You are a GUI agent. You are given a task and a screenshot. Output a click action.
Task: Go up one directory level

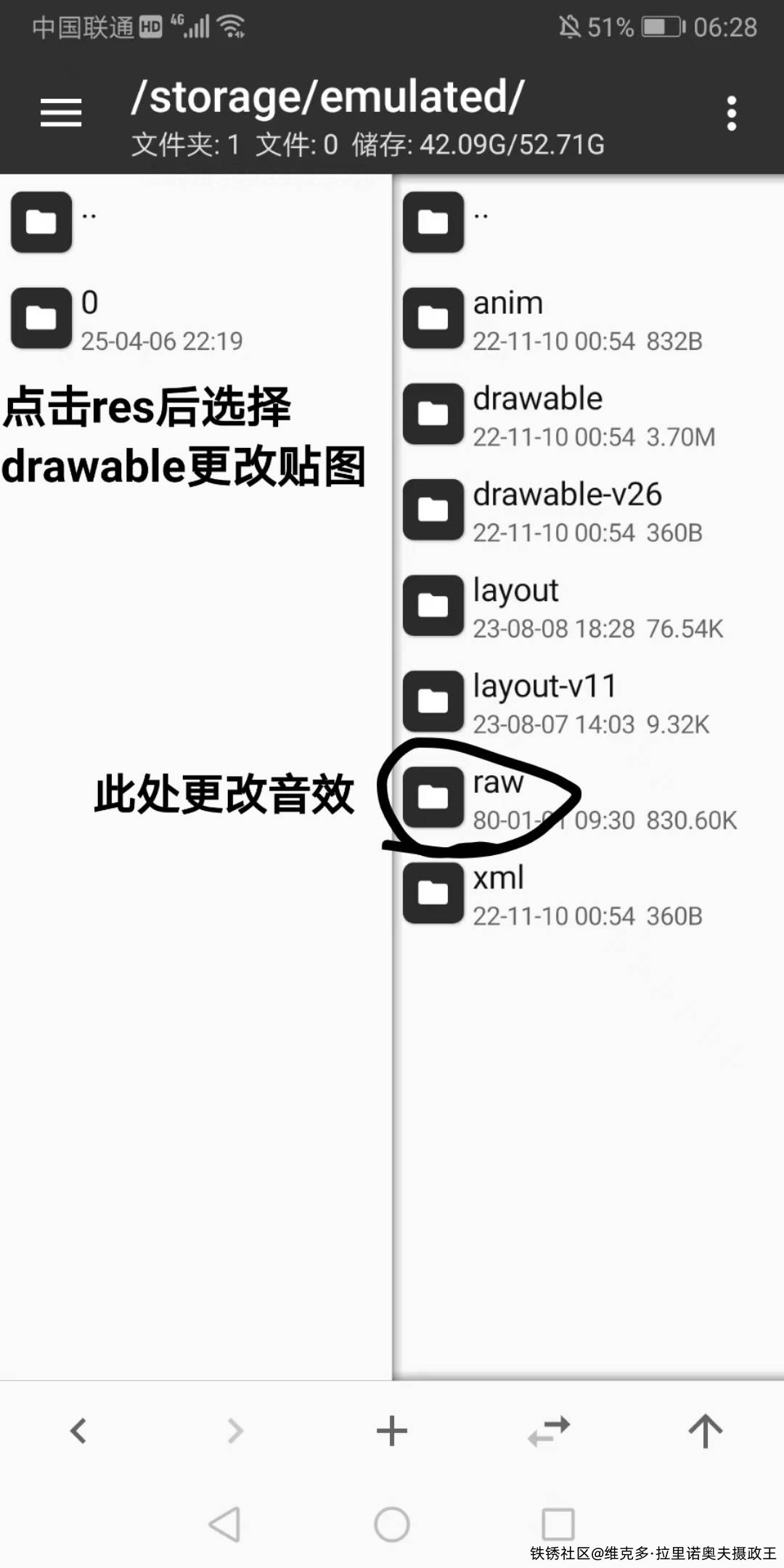[706, 1431]
